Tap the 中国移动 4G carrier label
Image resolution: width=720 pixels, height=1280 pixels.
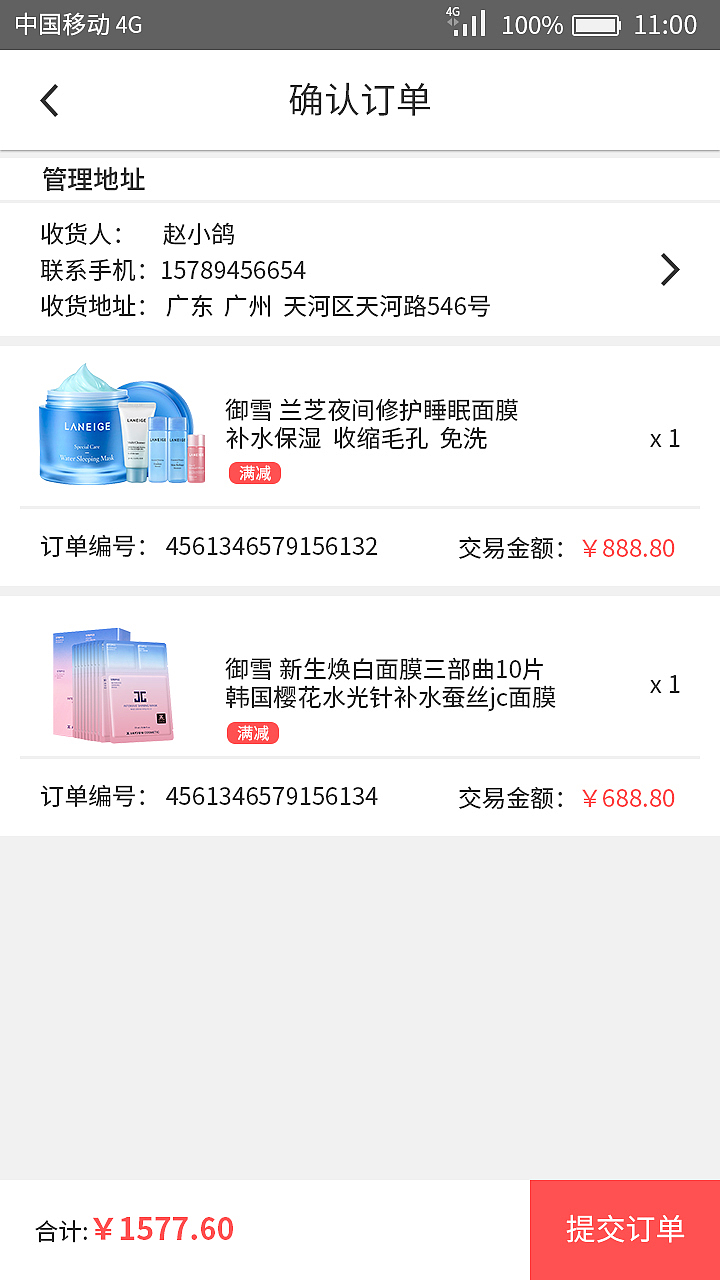(x=75, y=22)
